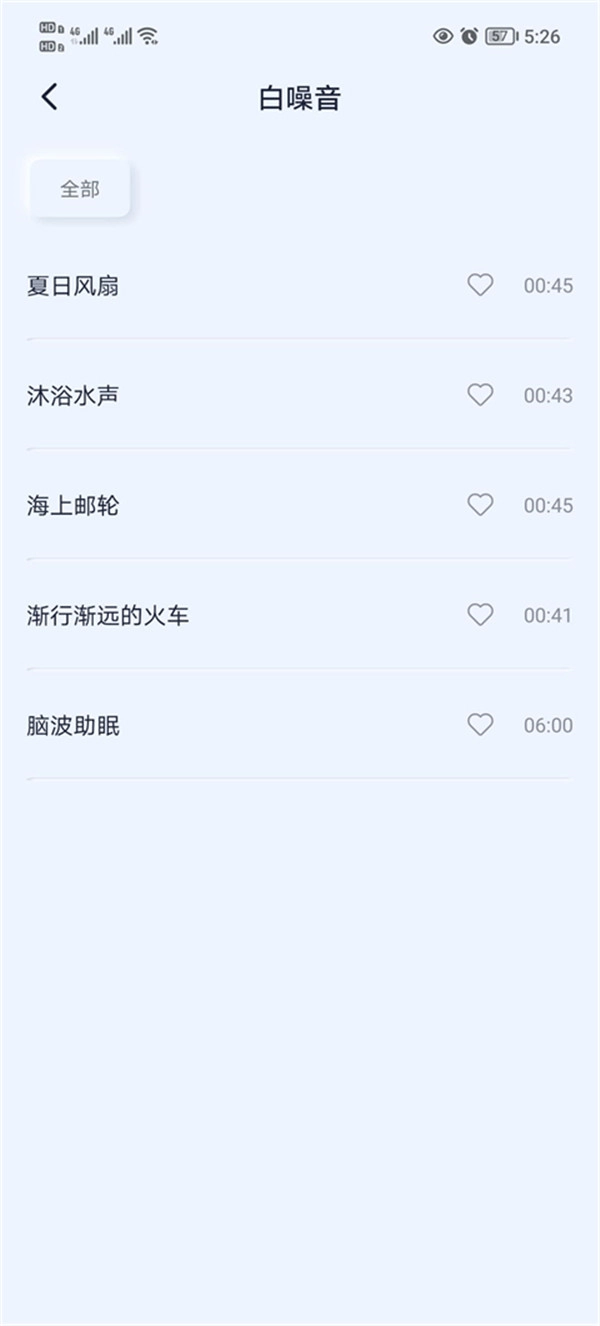
Task: Go back from 白噪音 page
Action: pyautogui.click(x=49, y=97)
